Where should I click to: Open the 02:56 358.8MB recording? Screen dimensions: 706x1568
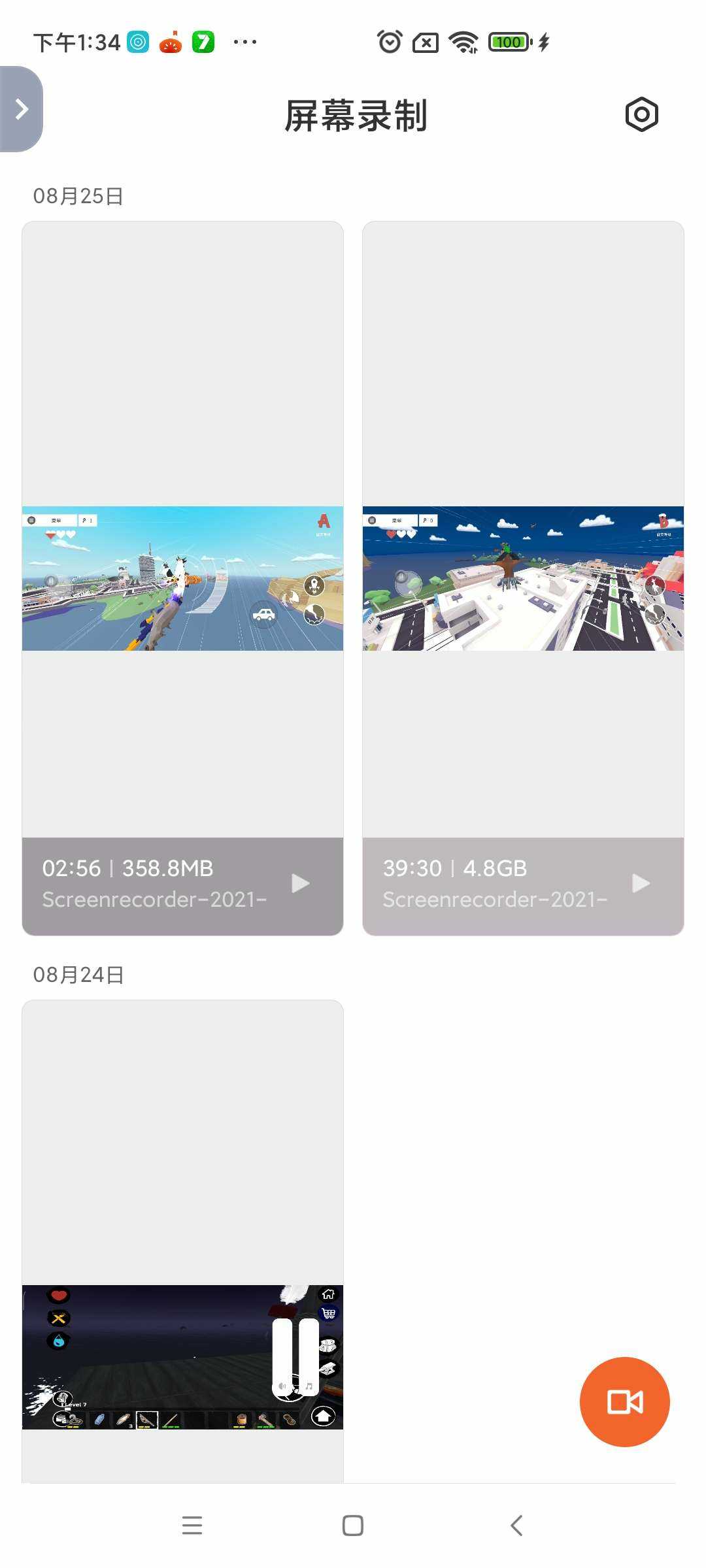coord(182,578)
